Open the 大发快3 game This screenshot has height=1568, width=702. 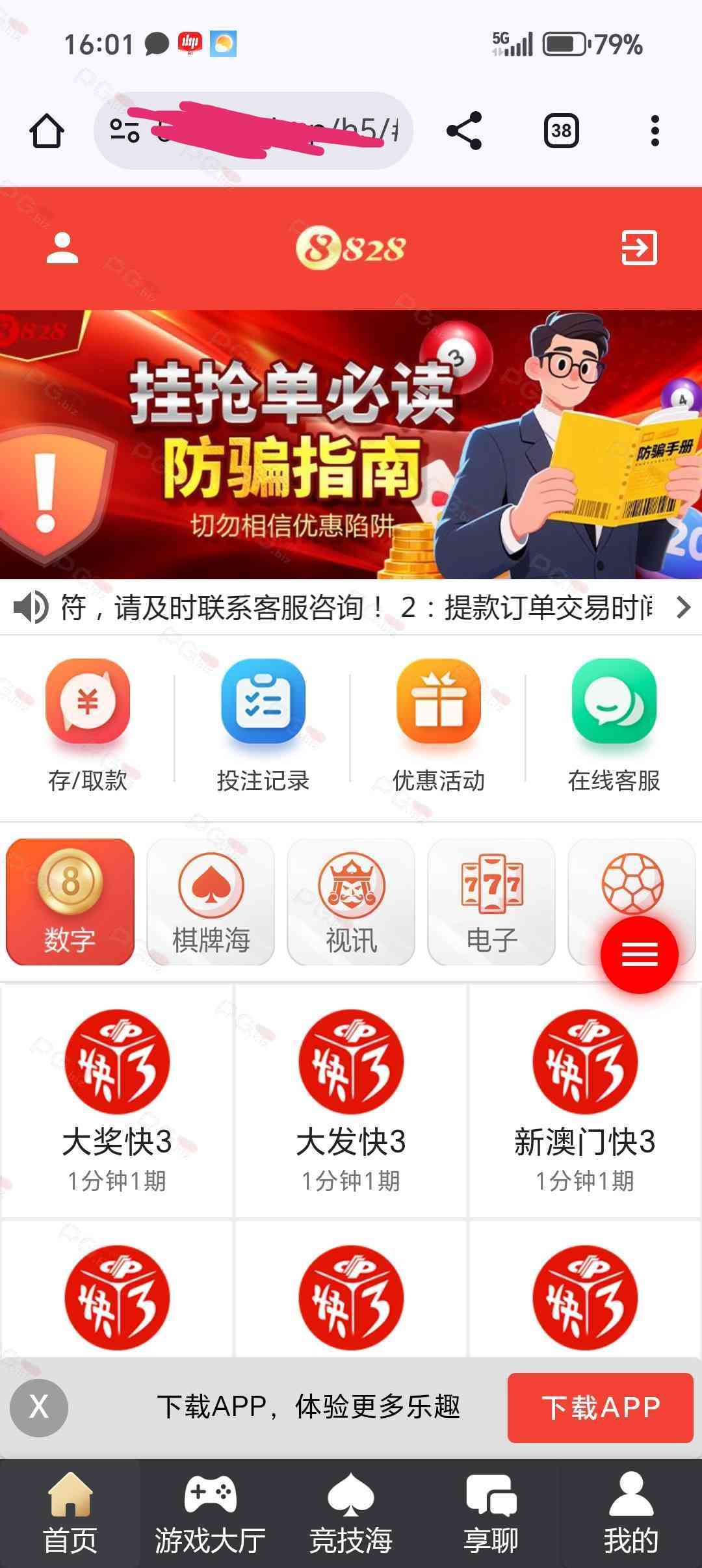pos(351,1099)
